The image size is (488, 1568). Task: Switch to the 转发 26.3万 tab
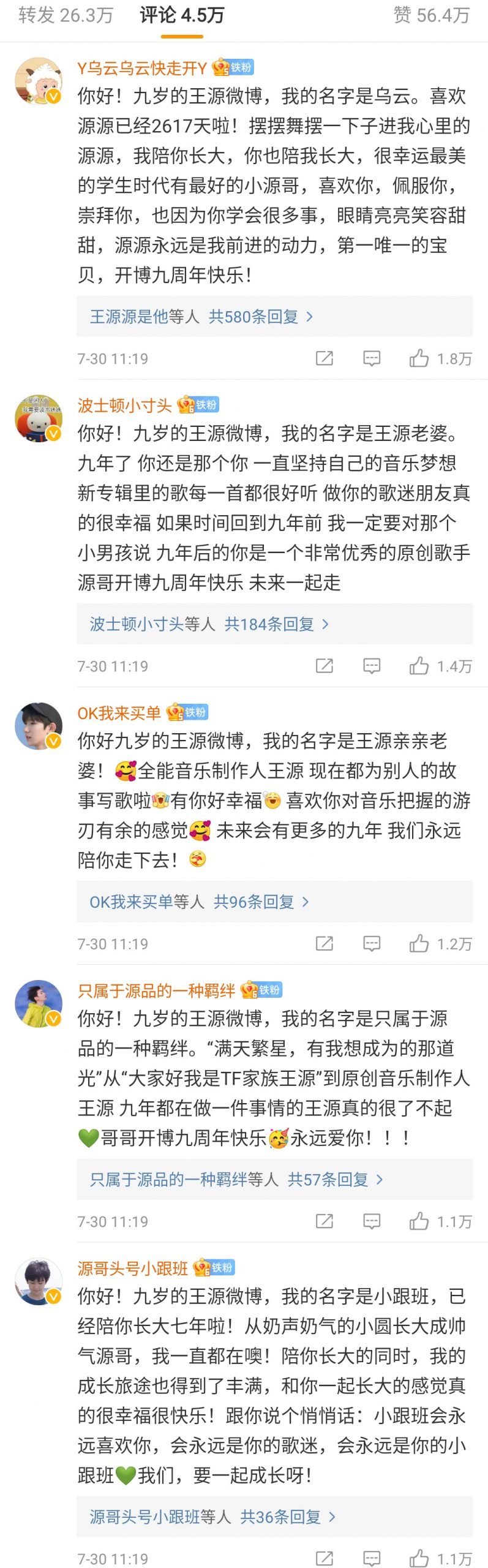click(66, 15)
